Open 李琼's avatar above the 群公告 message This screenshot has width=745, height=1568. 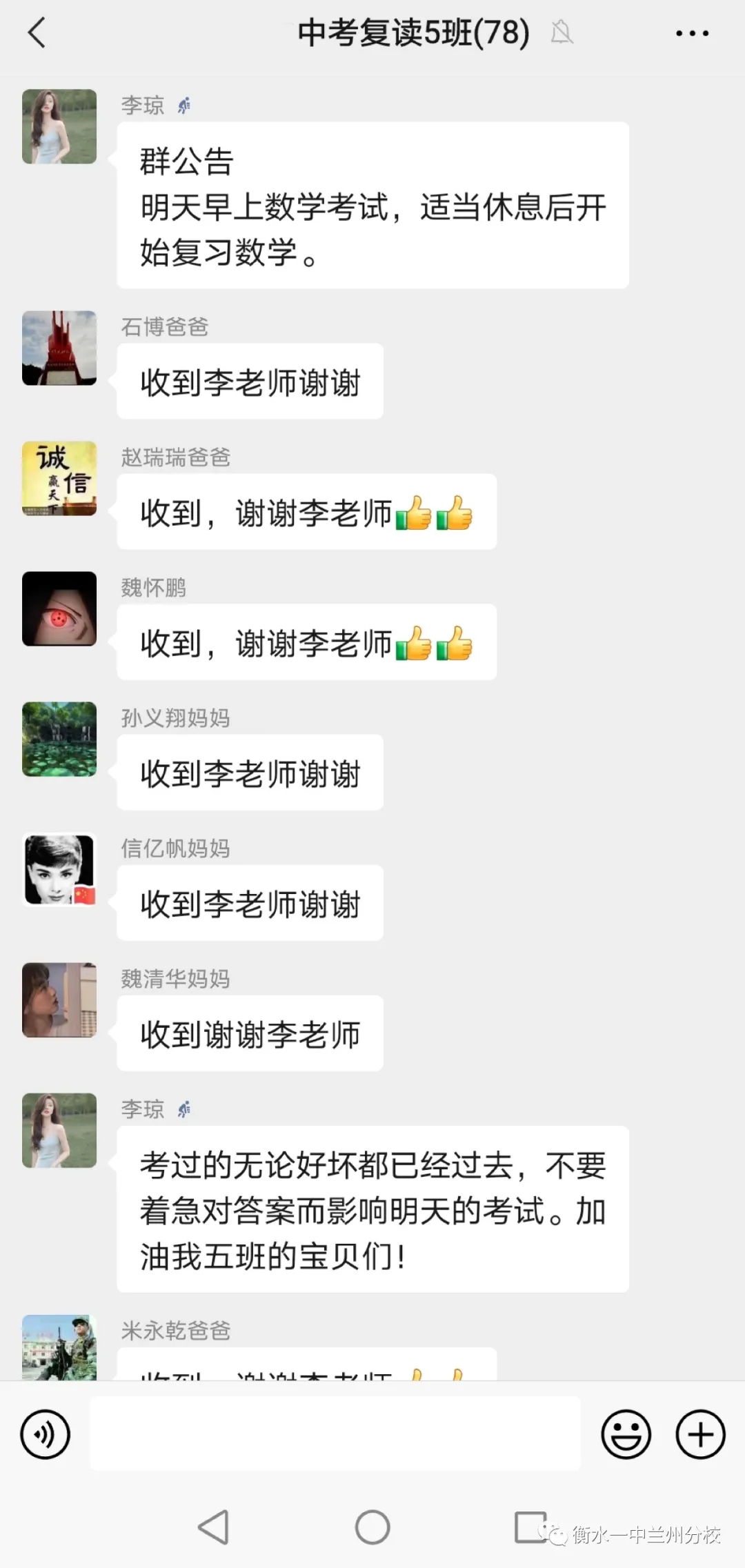[x=59, y=126]
